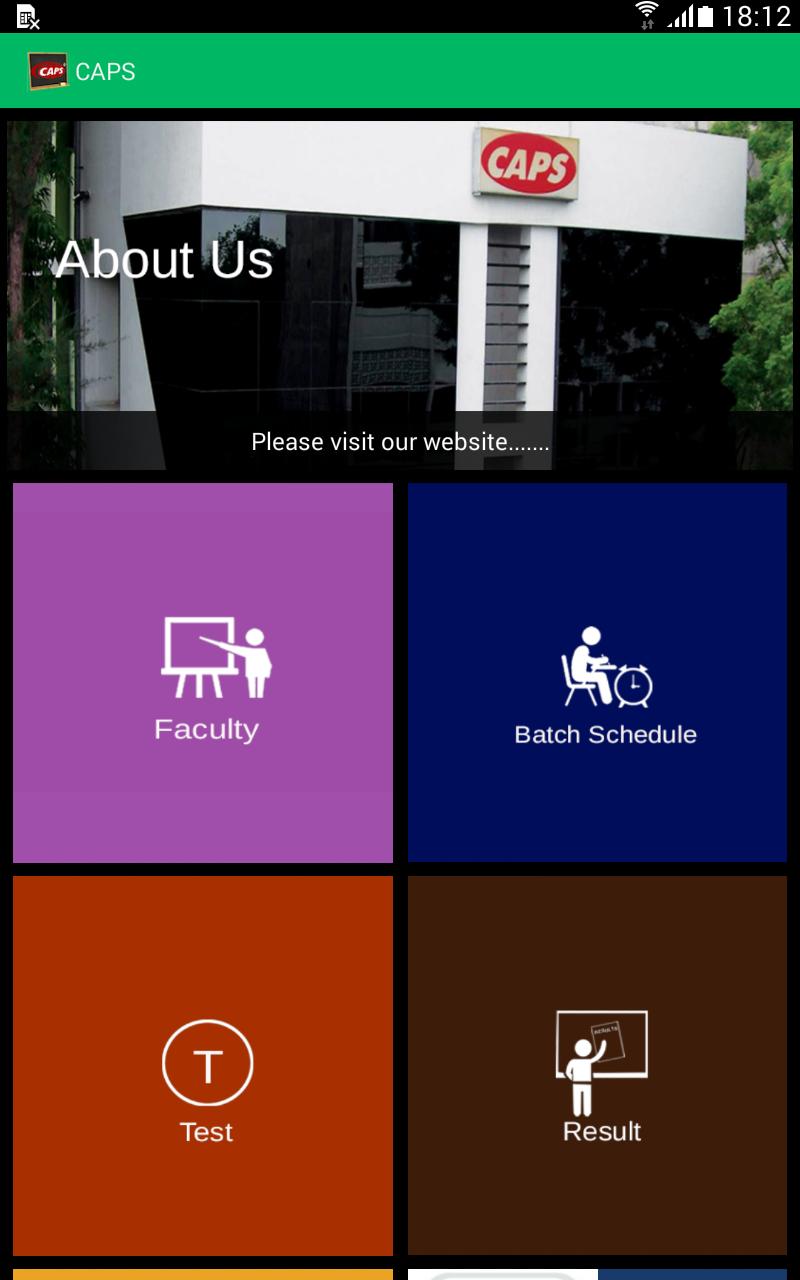The image size is (800, 1280).
Task: Open the Batch Schedule tile
Action: [597, 673]
